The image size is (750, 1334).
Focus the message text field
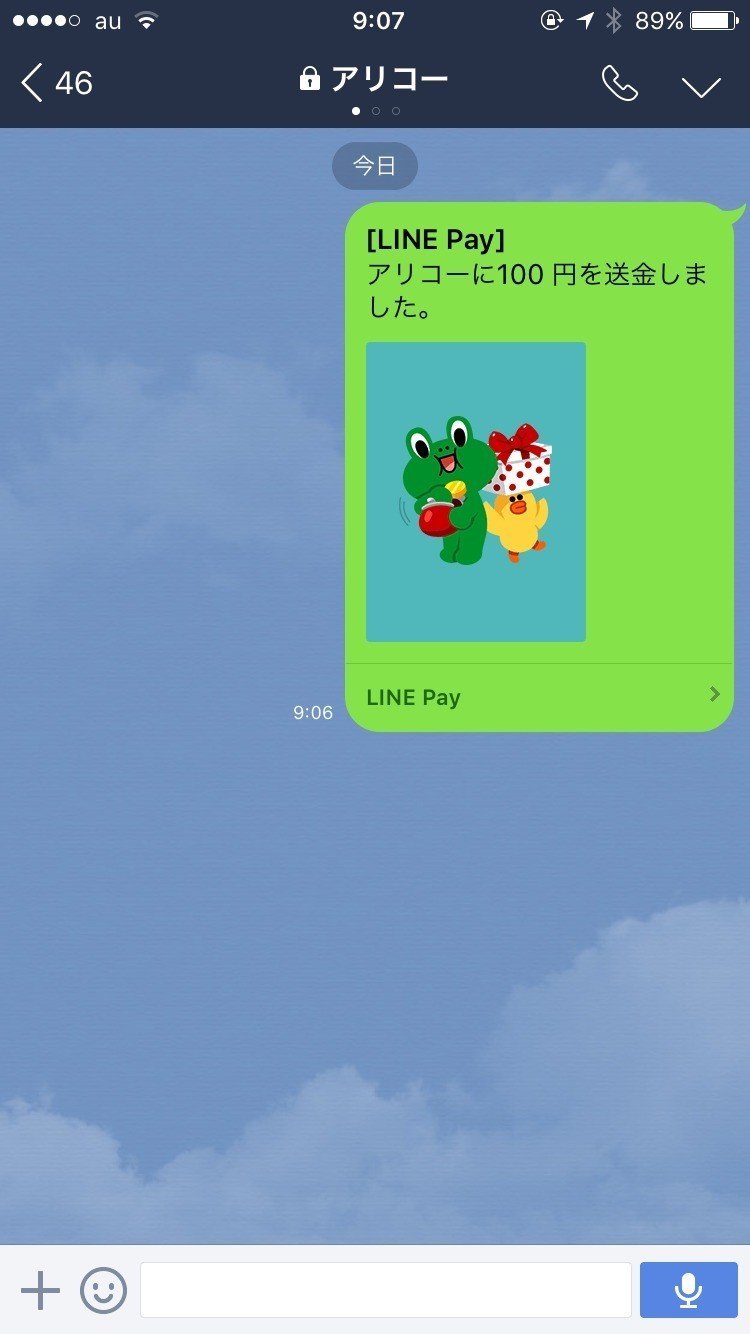coord(385,1290)
